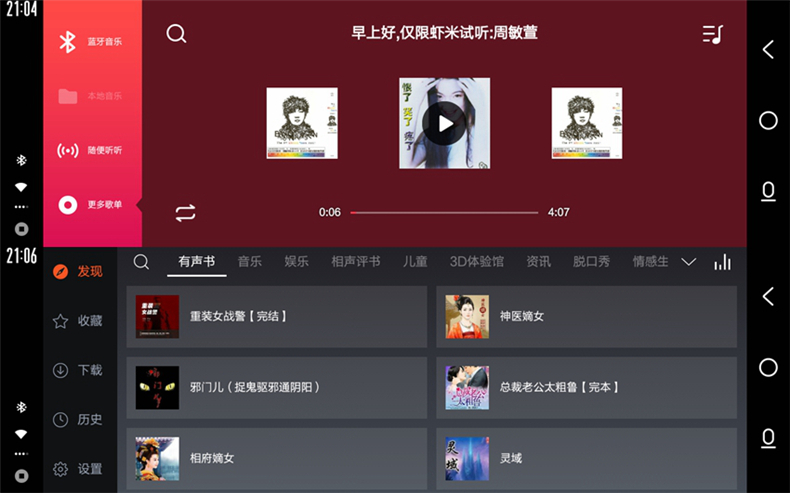This screenshot has width=790, height=493.
Task: Open the audiobook 神医嫡女
Action: click(x=586, y=316)
